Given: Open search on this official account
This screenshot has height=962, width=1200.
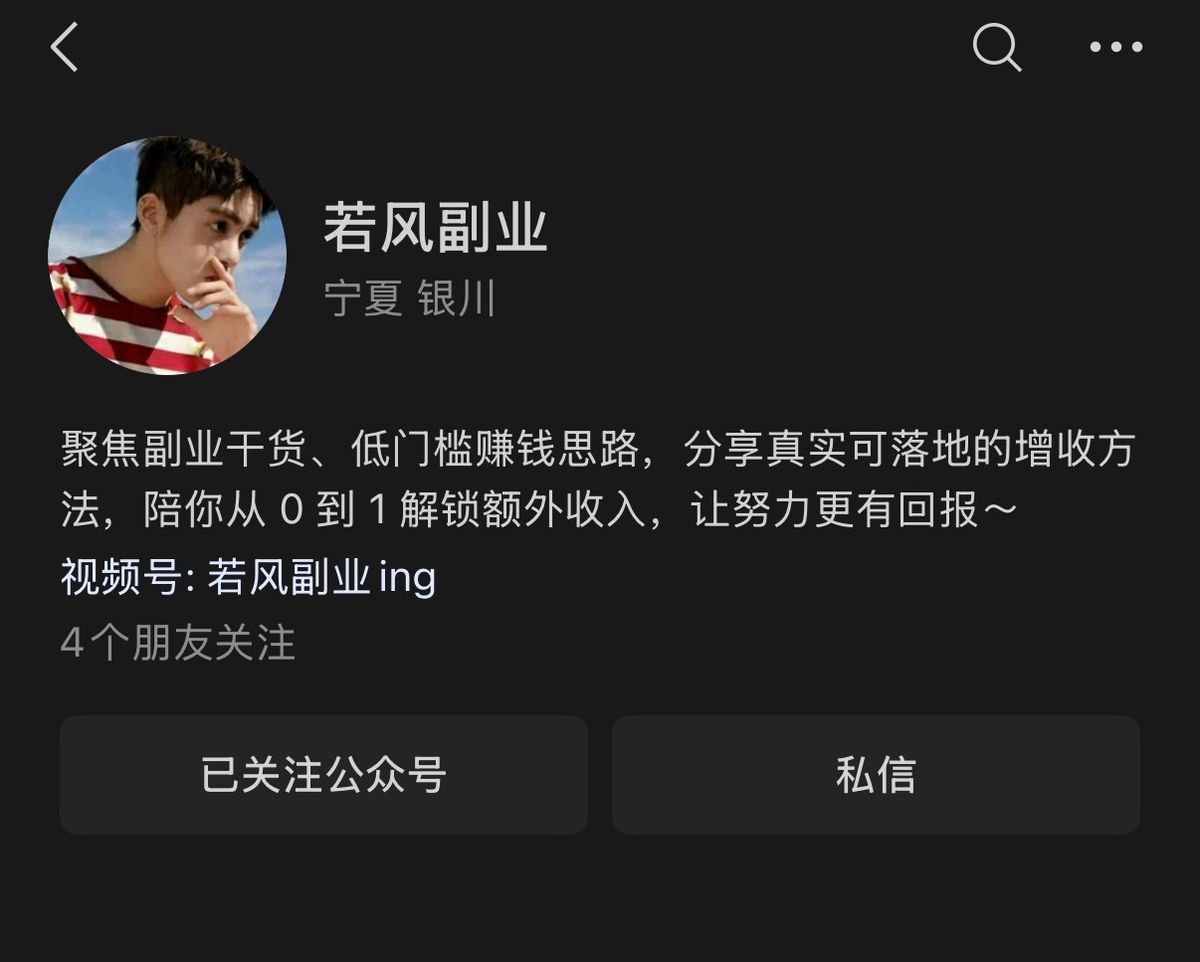Looking at the screenshot, I should point(996,47).
